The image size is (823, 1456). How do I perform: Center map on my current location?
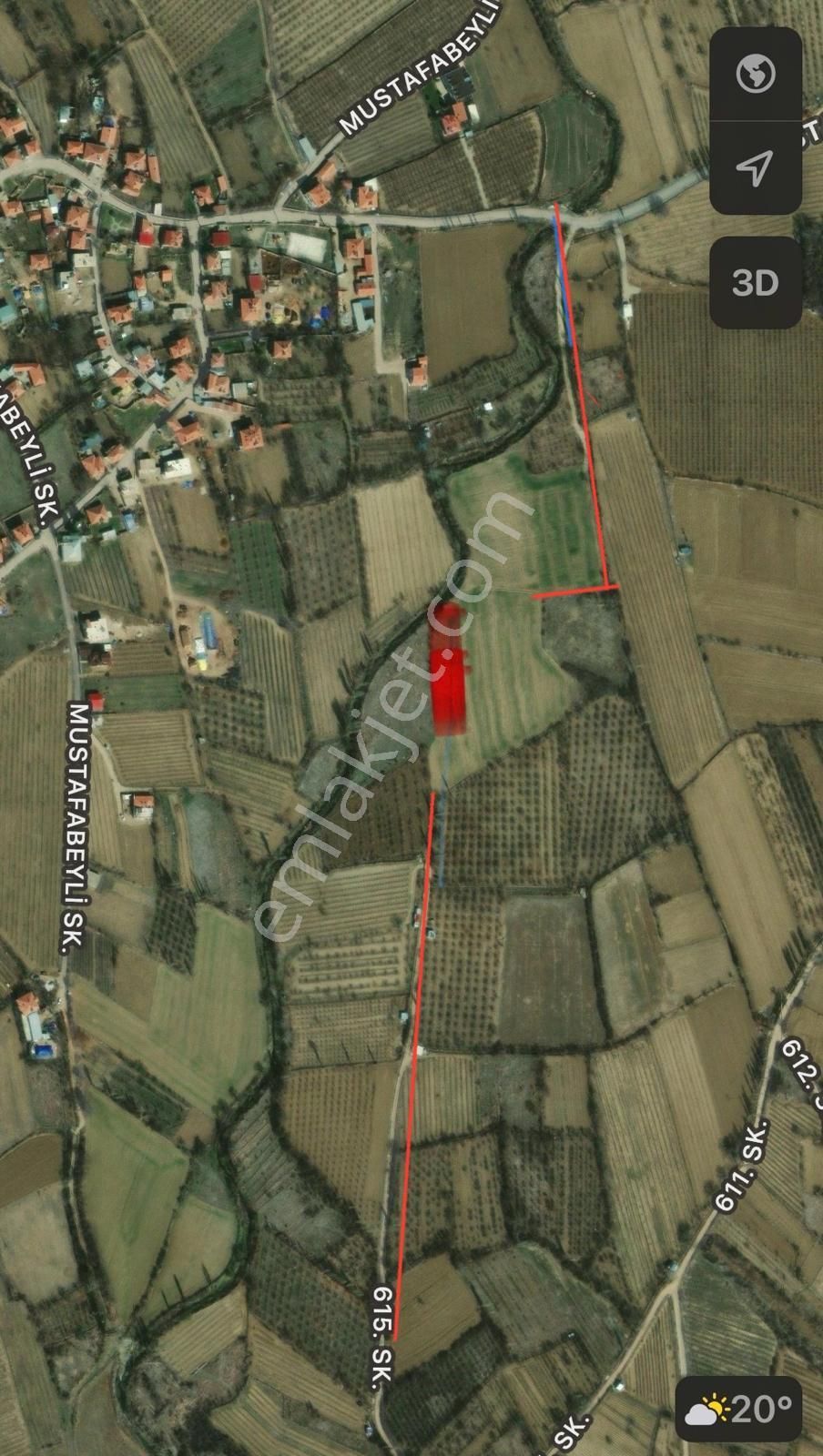point(756,167)
